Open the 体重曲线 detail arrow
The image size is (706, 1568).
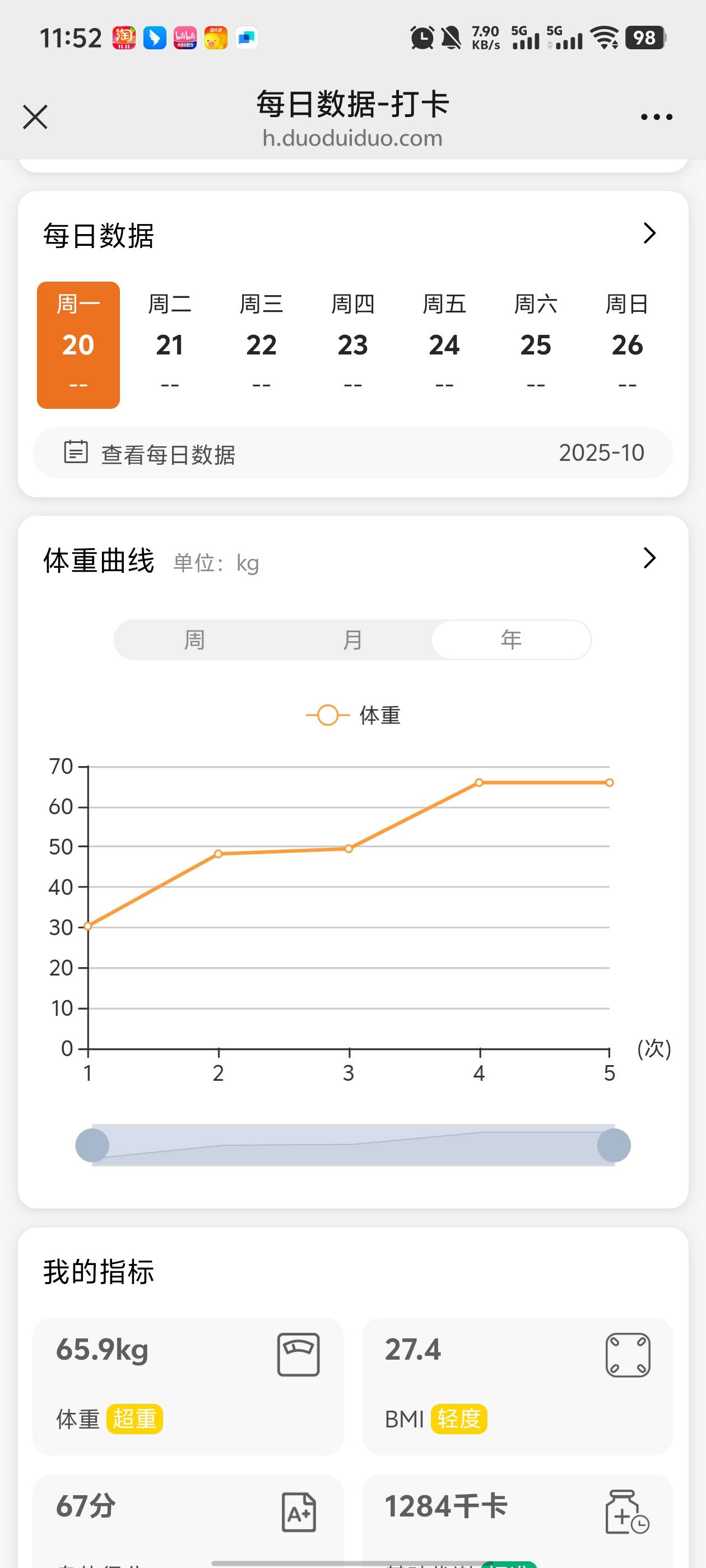point(649,558)
